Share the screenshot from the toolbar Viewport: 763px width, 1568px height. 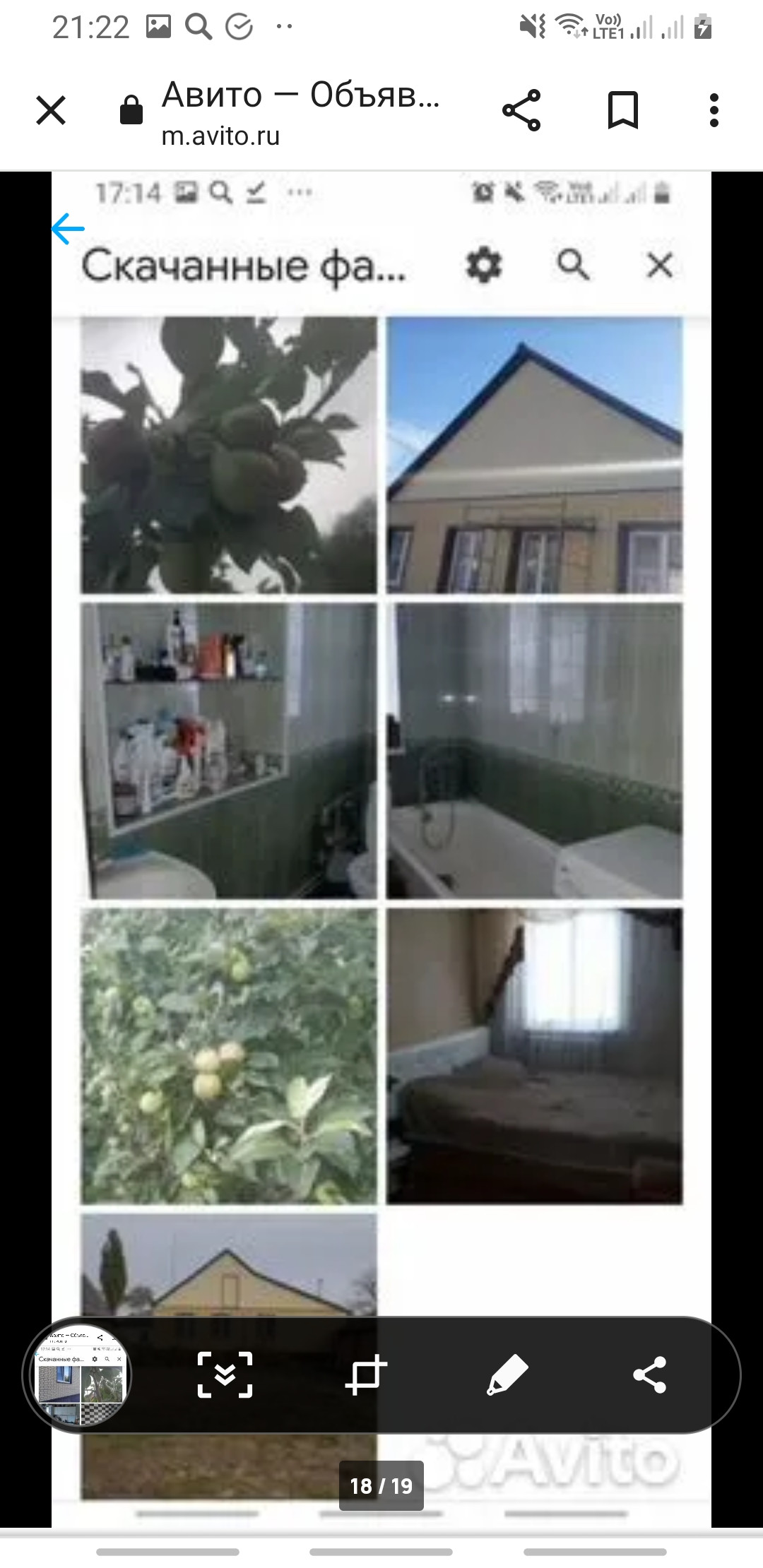[x=650, y=1374]
